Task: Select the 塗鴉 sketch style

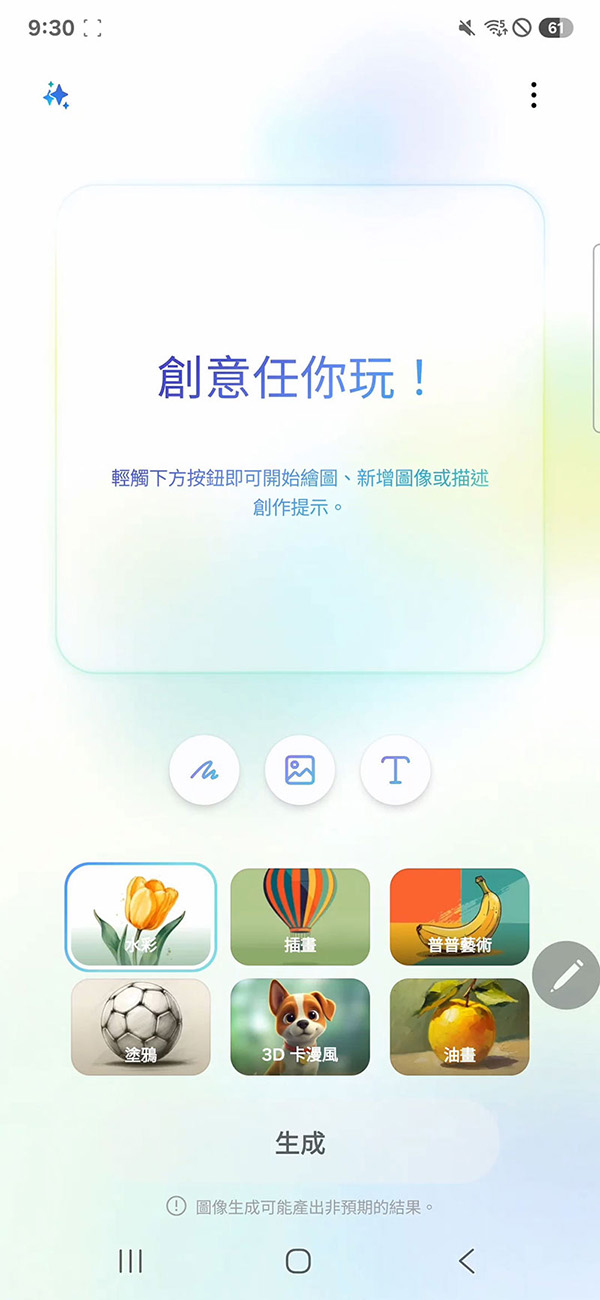Action: (141, 1027)
